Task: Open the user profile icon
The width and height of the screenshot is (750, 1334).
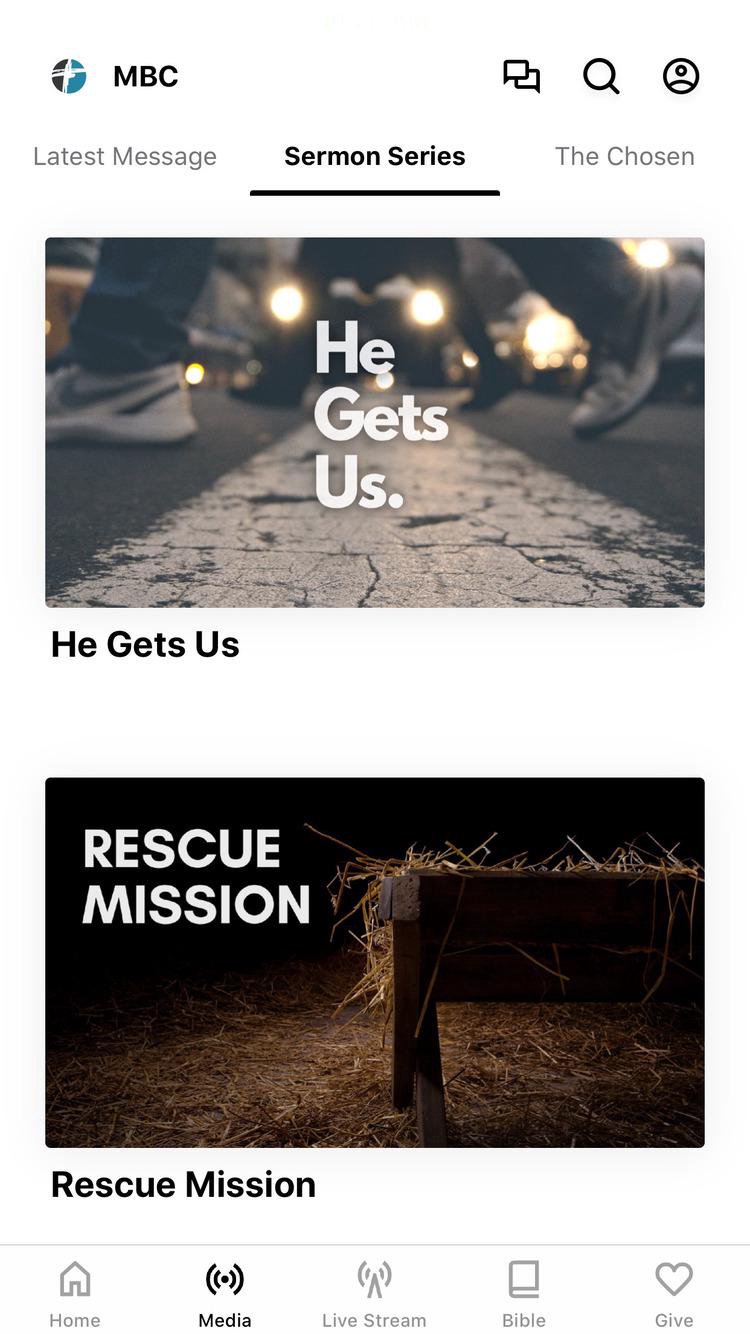Action: tap(681, 76)
